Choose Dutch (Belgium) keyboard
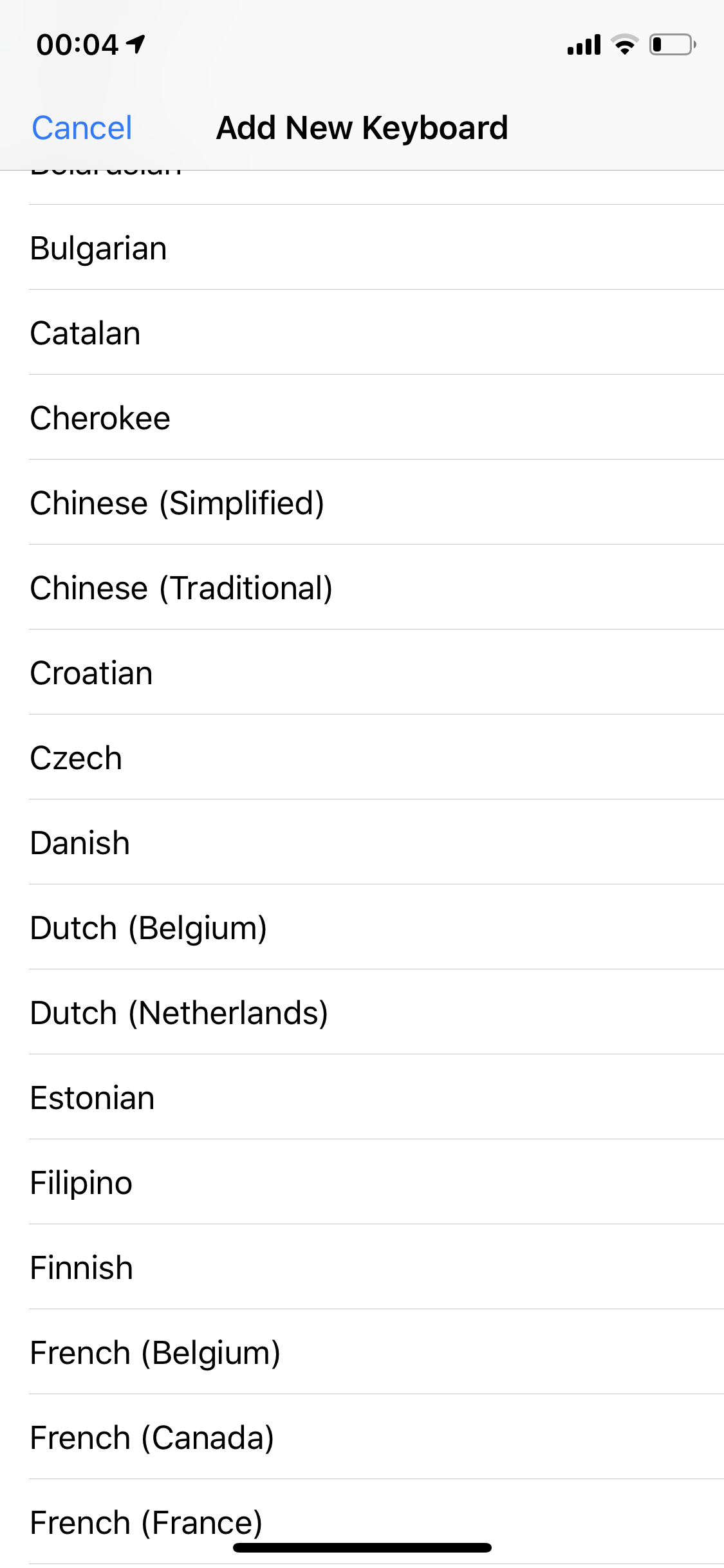This screenshot has height=1568, width=724. click(149, 928)
